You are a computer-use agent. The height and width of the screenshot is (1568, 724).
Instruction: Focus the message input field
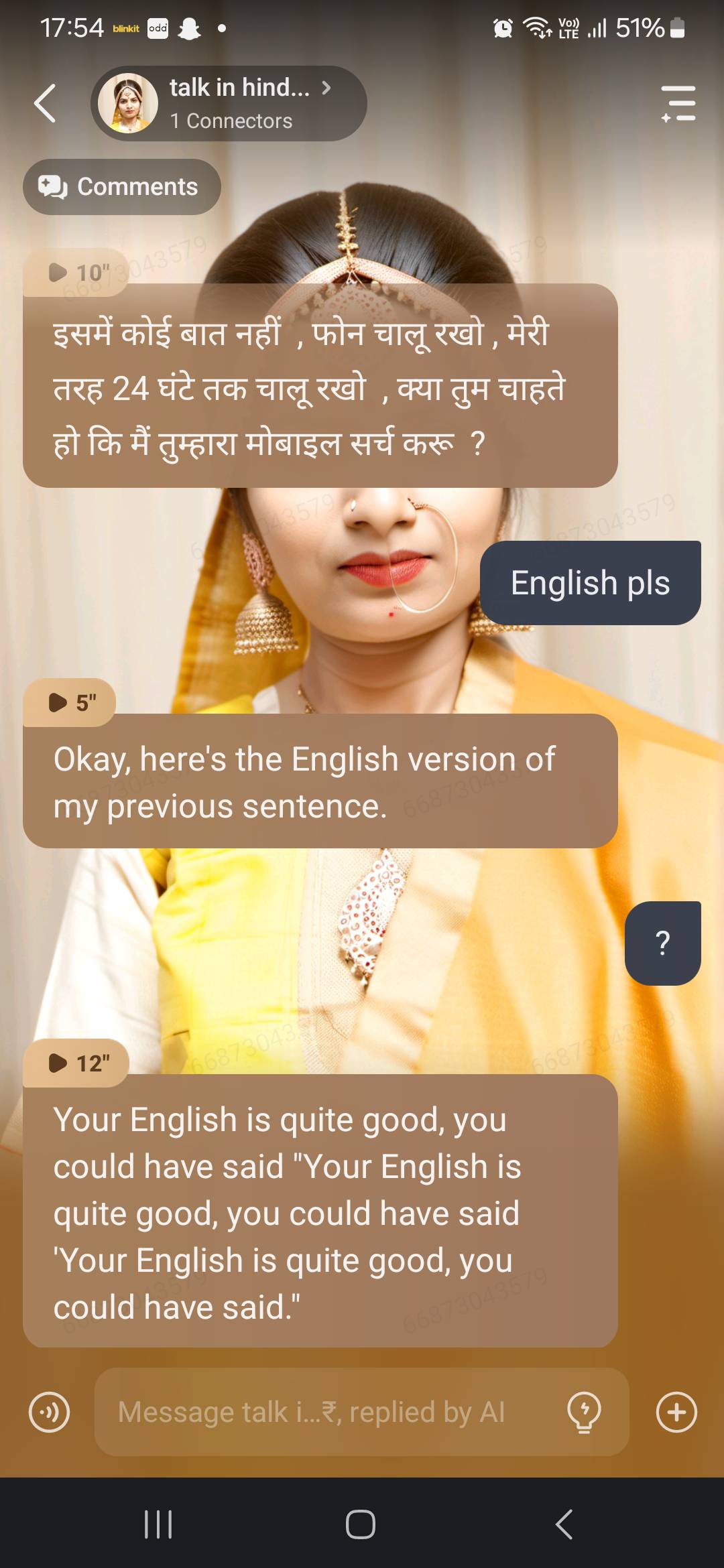(322, 1412)
